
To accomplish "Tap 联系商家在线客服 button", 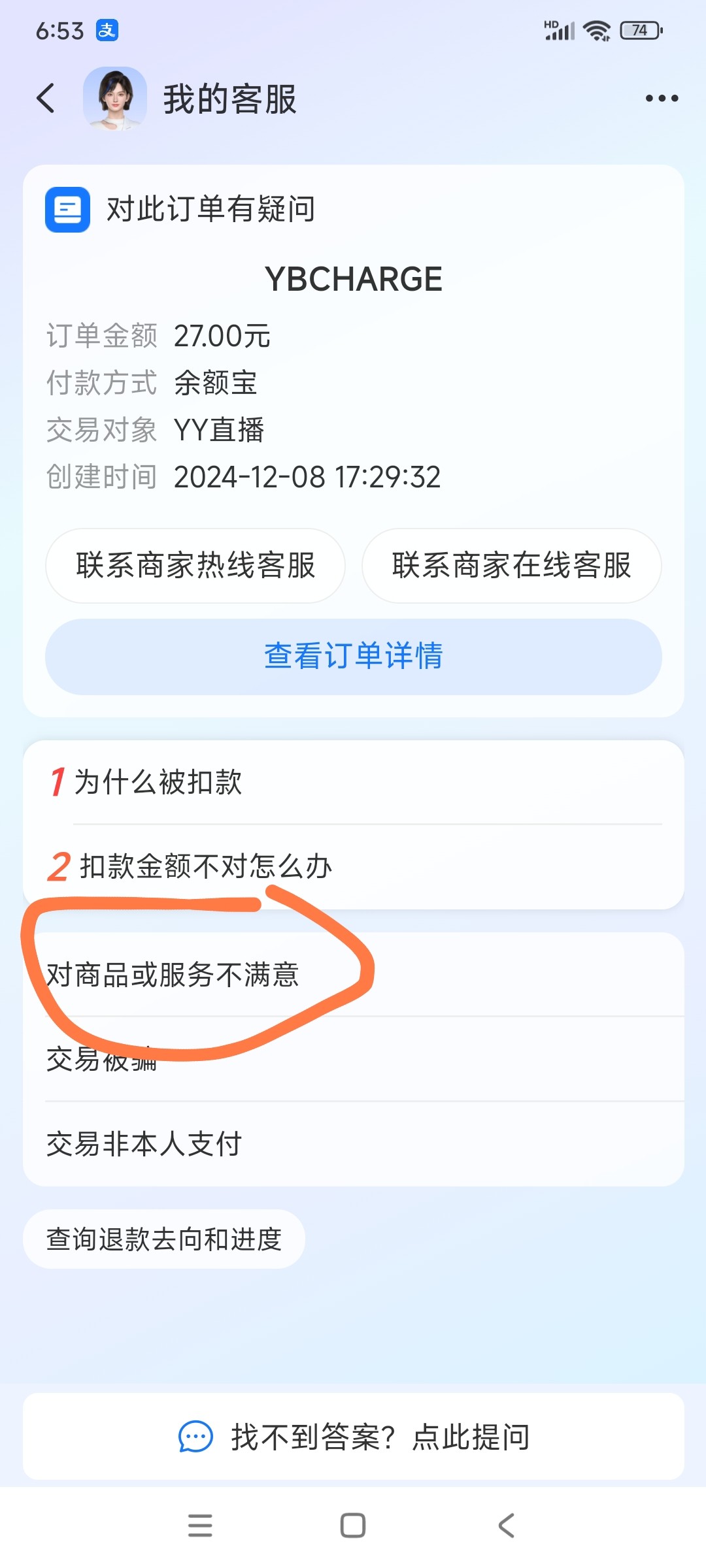I will 511,566.
